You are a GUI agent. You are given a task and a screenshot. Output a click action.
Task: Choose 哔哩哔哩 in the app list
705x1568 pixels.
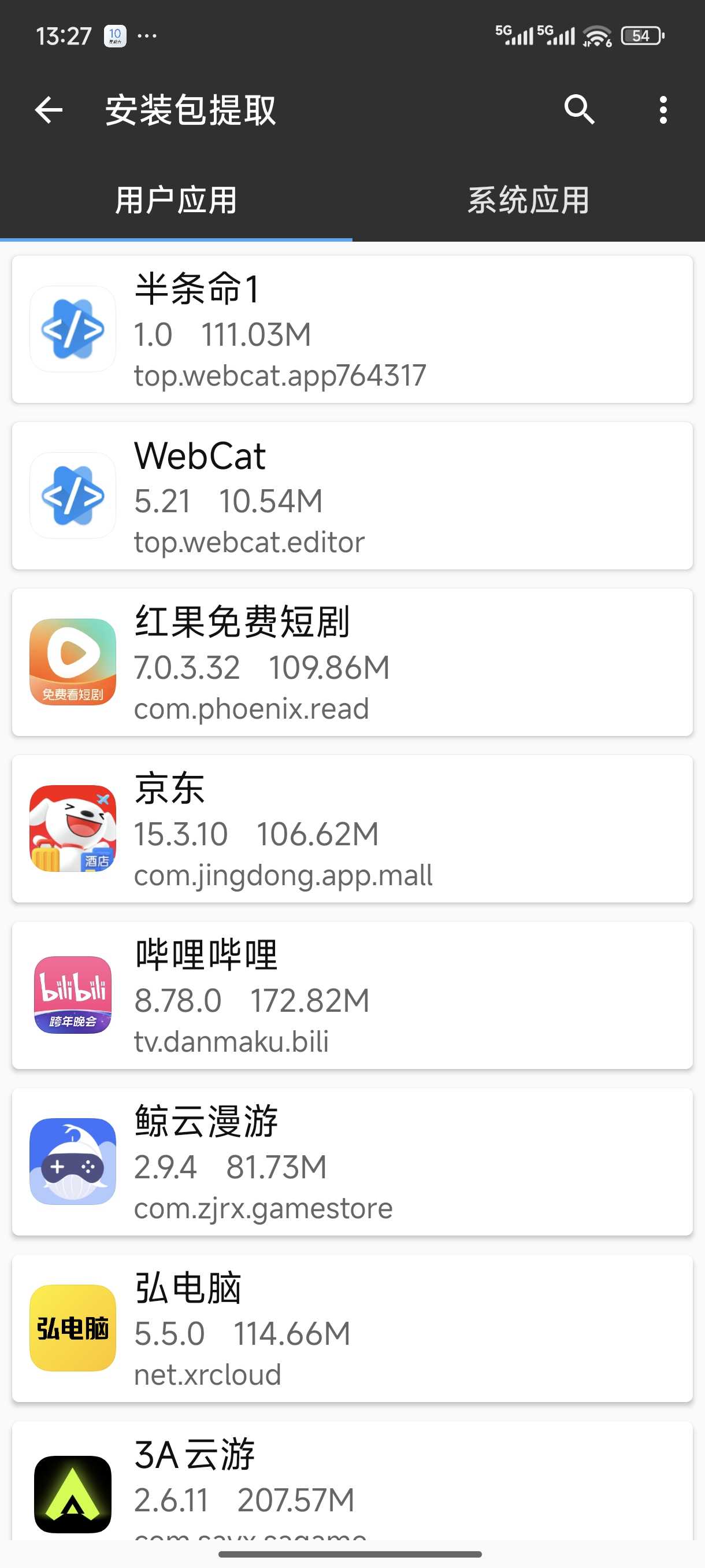(352, 995)
